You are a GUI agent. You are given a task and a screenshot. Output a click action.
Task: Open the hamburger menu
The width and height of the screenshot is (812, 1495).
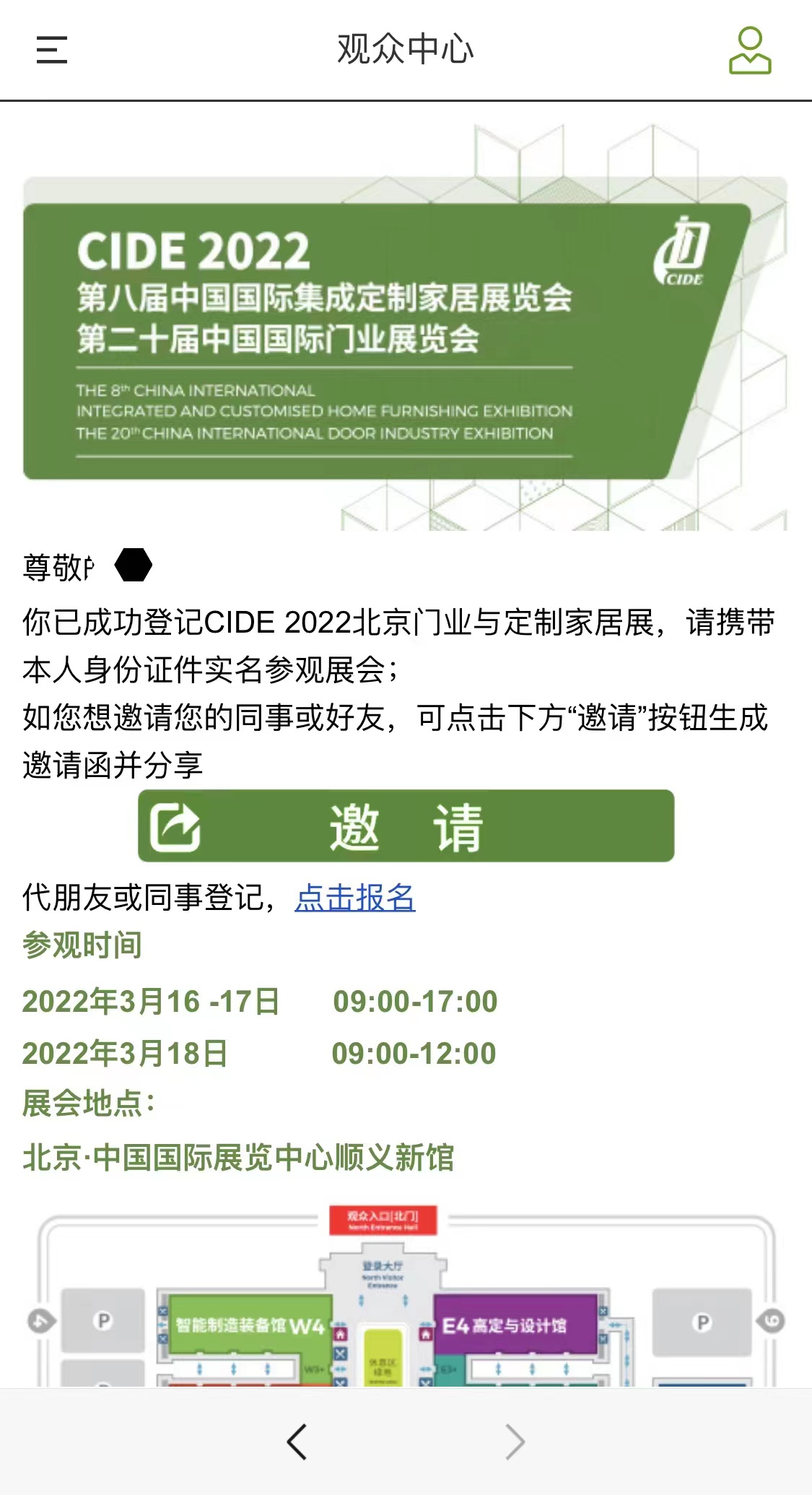pos(51,50)
